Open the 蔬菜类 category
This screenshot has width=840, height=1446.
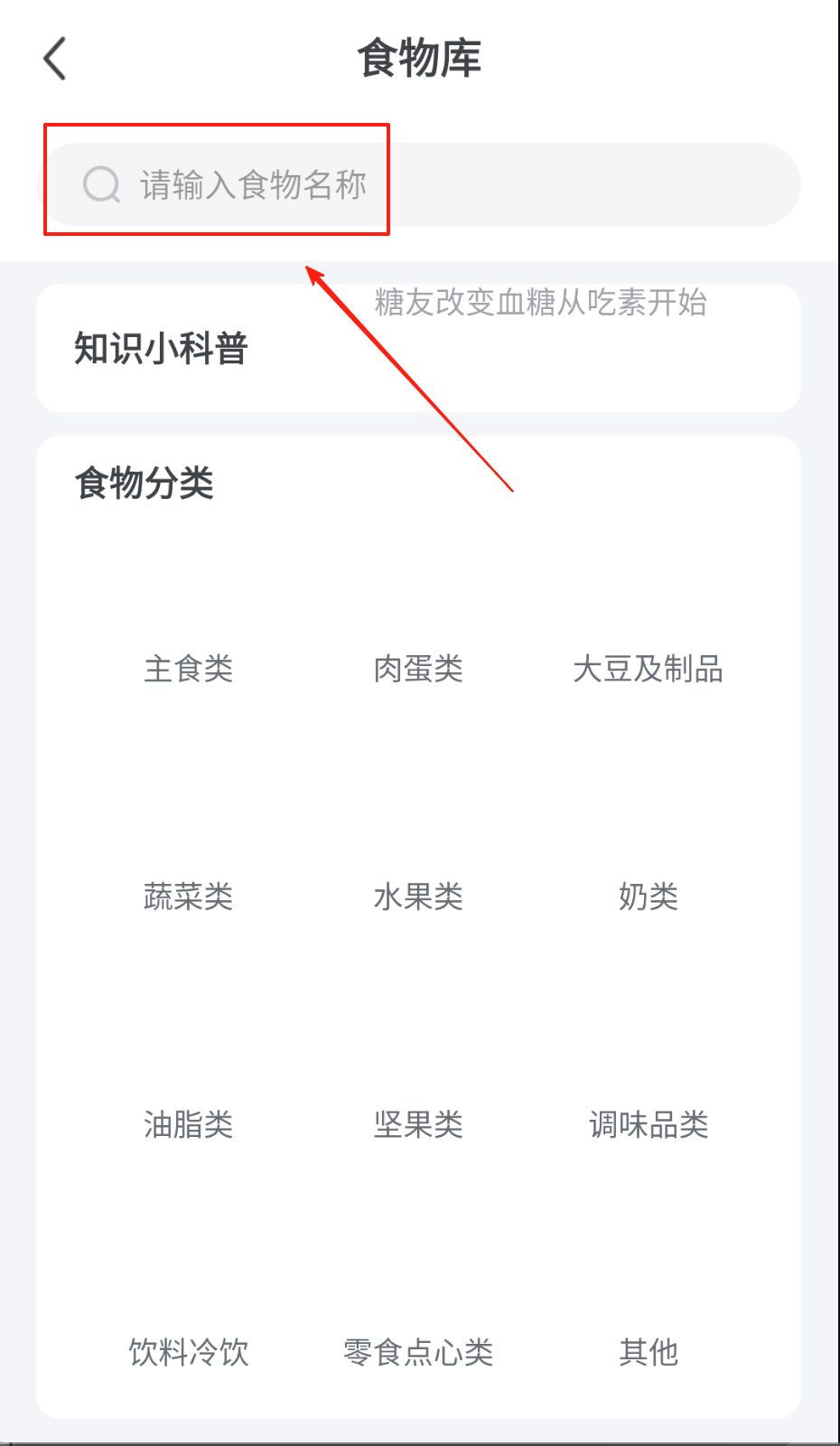pos(188,897)
